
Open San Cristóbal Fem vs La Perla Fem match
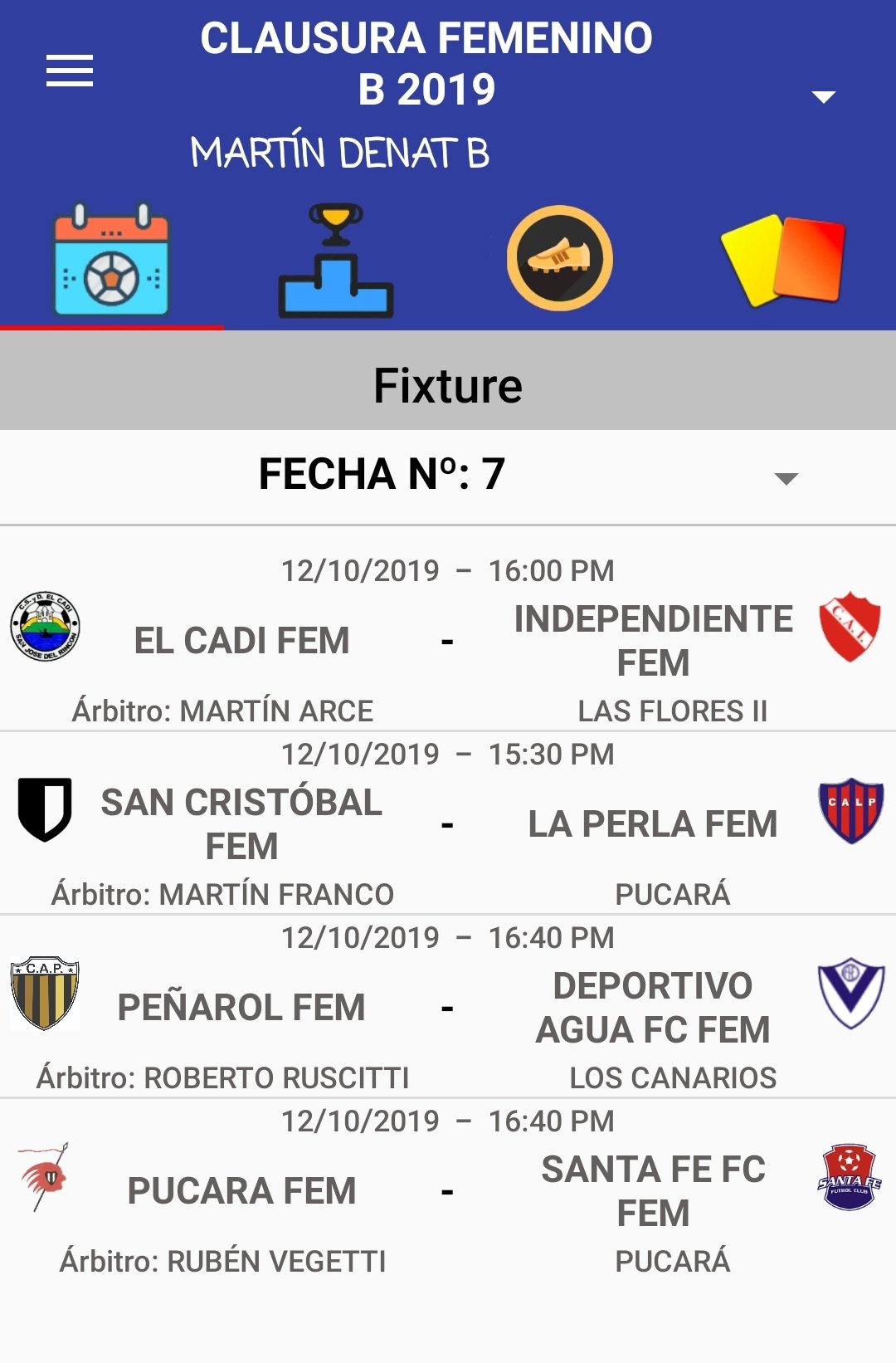pos(448,824)
